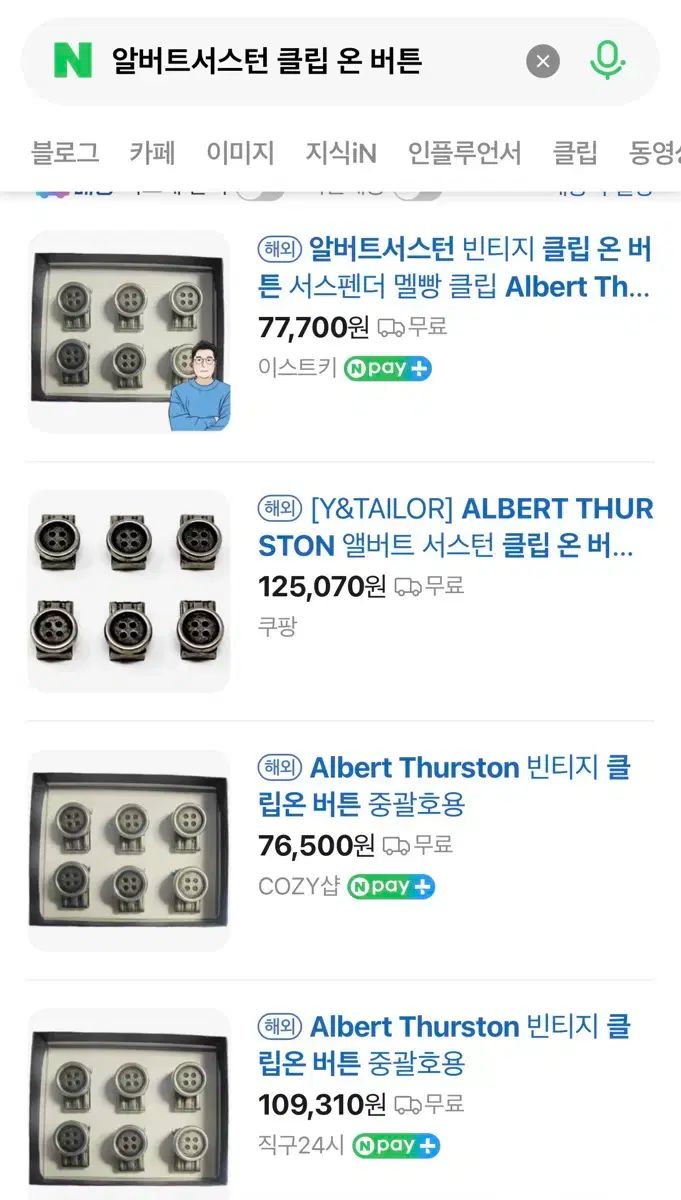Clear the search query text
Viewport: 681px width, 1200px height.
coord(543,62)
